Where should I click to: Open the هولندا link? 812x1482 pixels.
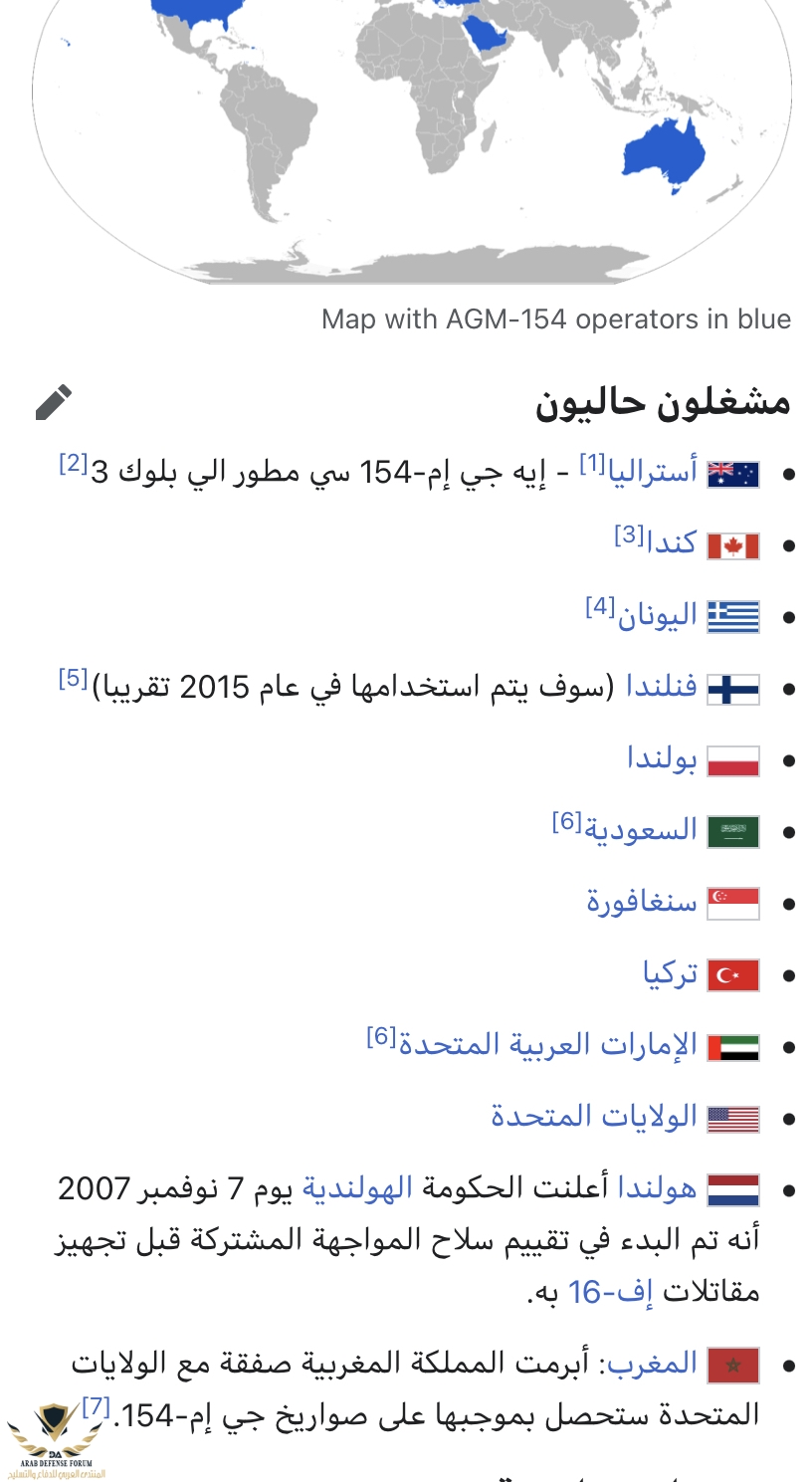pos(658,1188)
